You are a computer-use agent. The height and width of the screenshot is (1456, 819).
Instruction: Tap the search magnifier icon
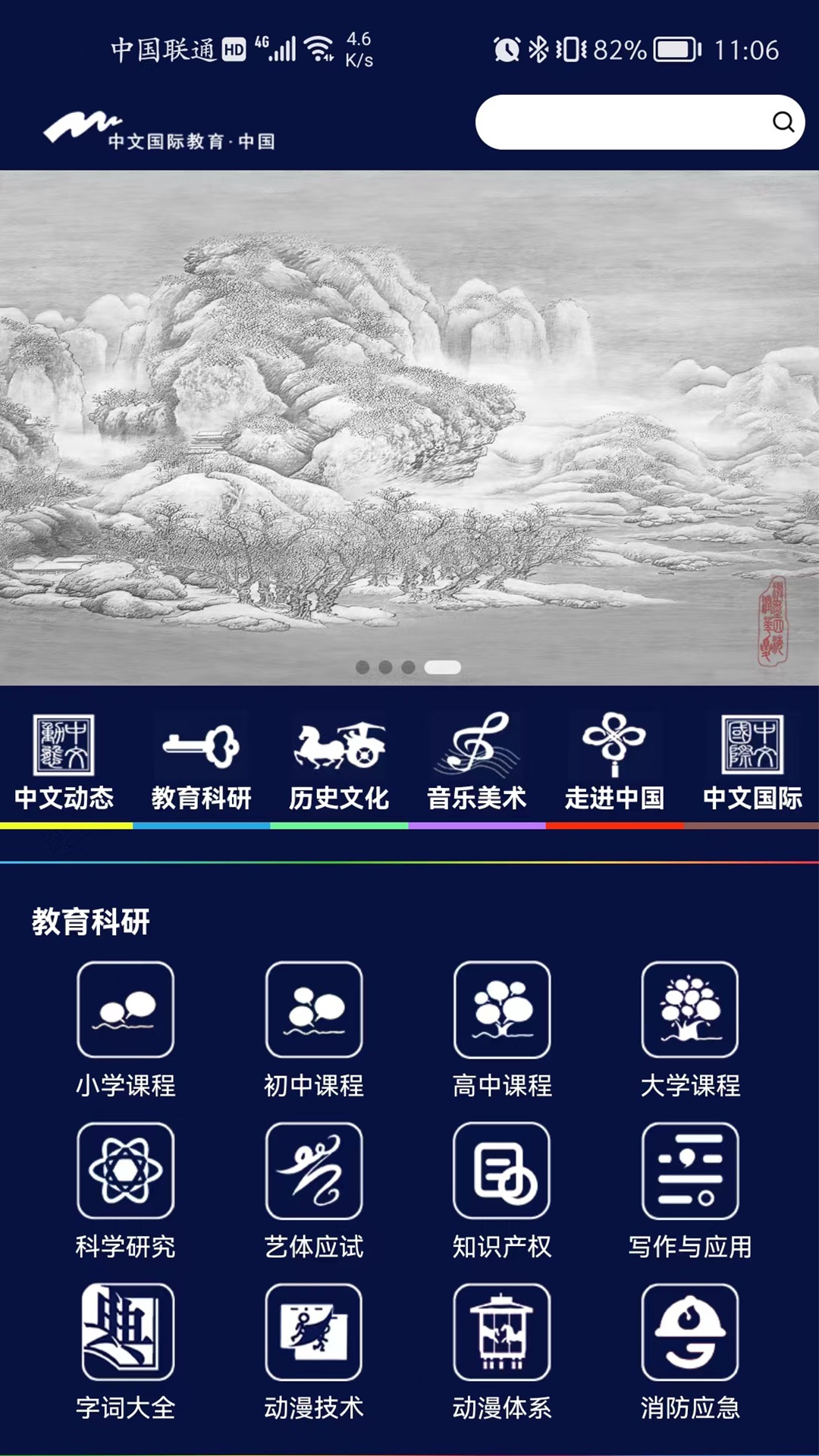click(x=783, y=122)
